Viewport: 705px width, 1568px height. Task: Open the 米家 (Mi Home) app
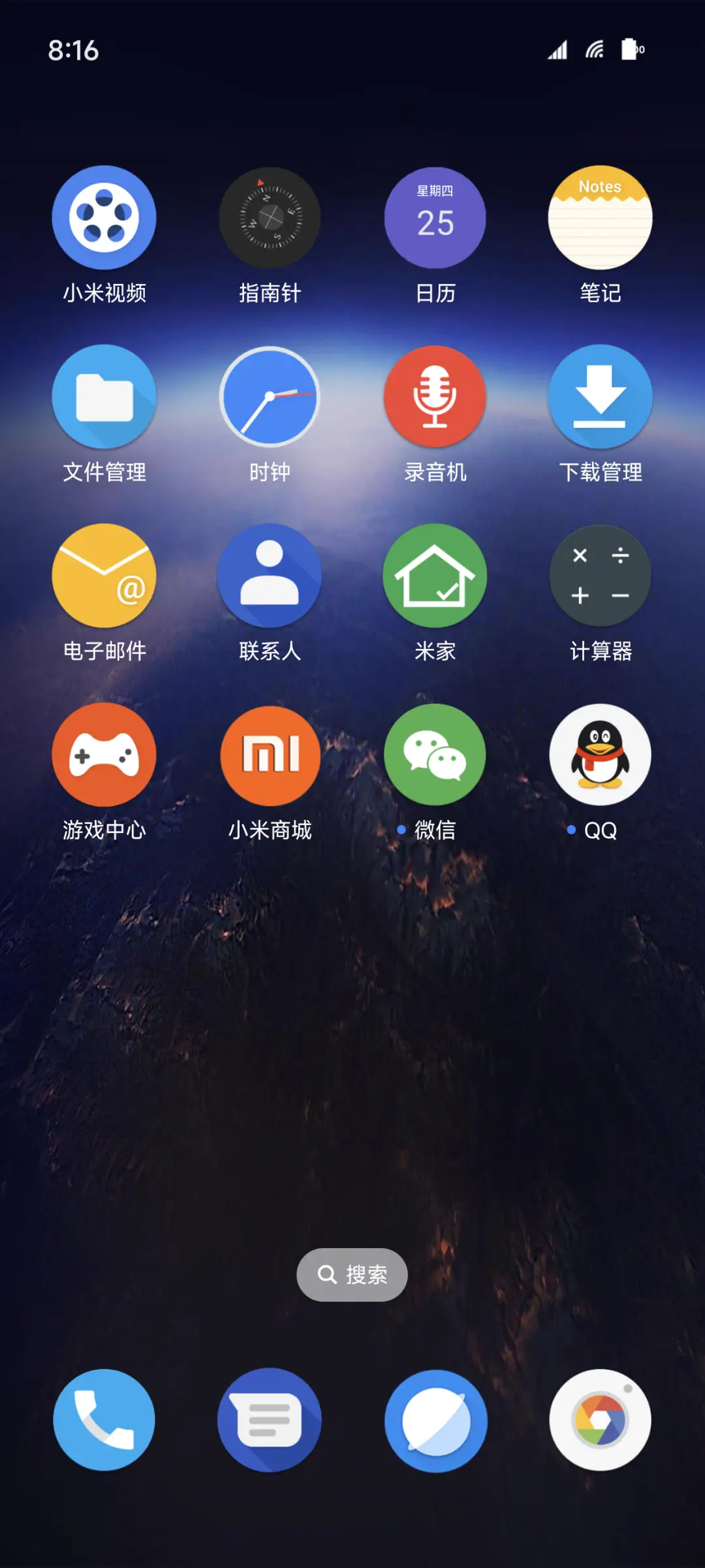click(435, 574)
